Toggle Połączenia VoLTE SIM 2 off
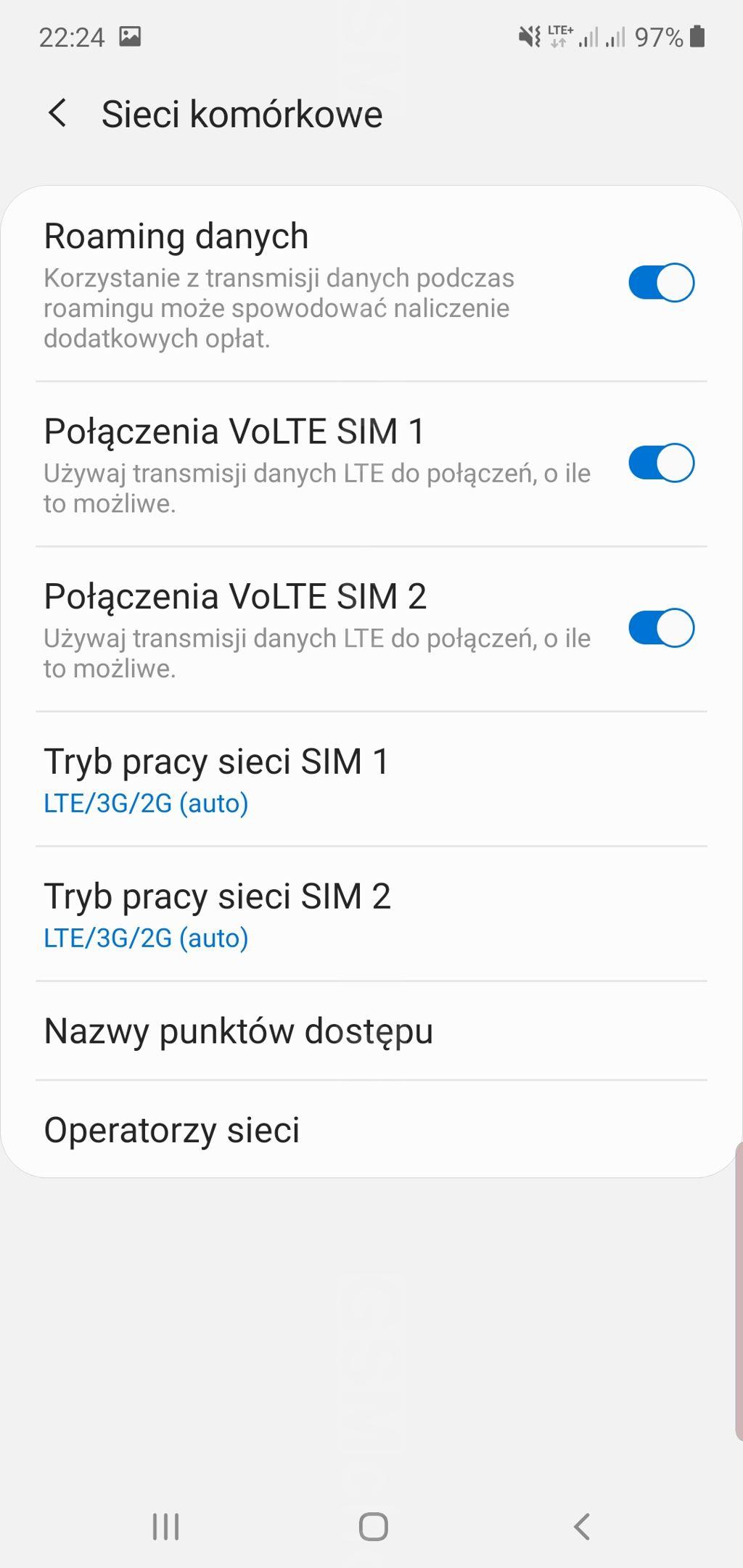Viewport: 743px width, 1568px height. (x=661, y=628)
